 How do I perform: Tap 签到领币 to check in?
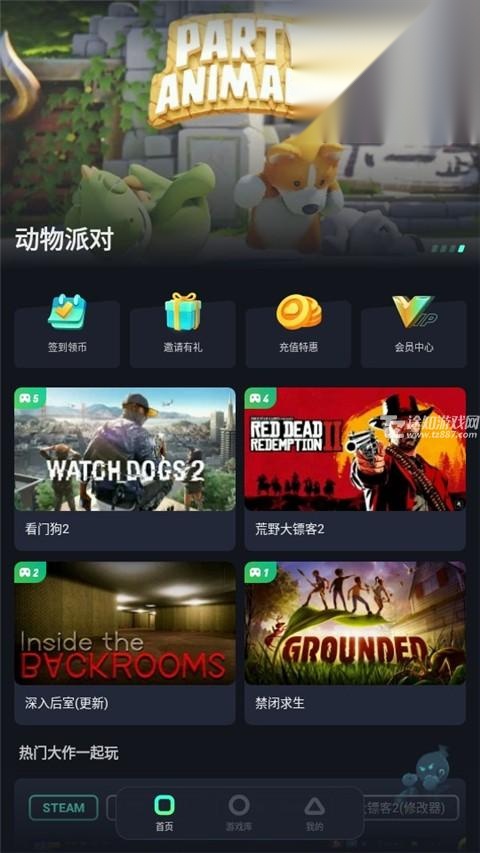pyautogui.click(x=67, y=331)
